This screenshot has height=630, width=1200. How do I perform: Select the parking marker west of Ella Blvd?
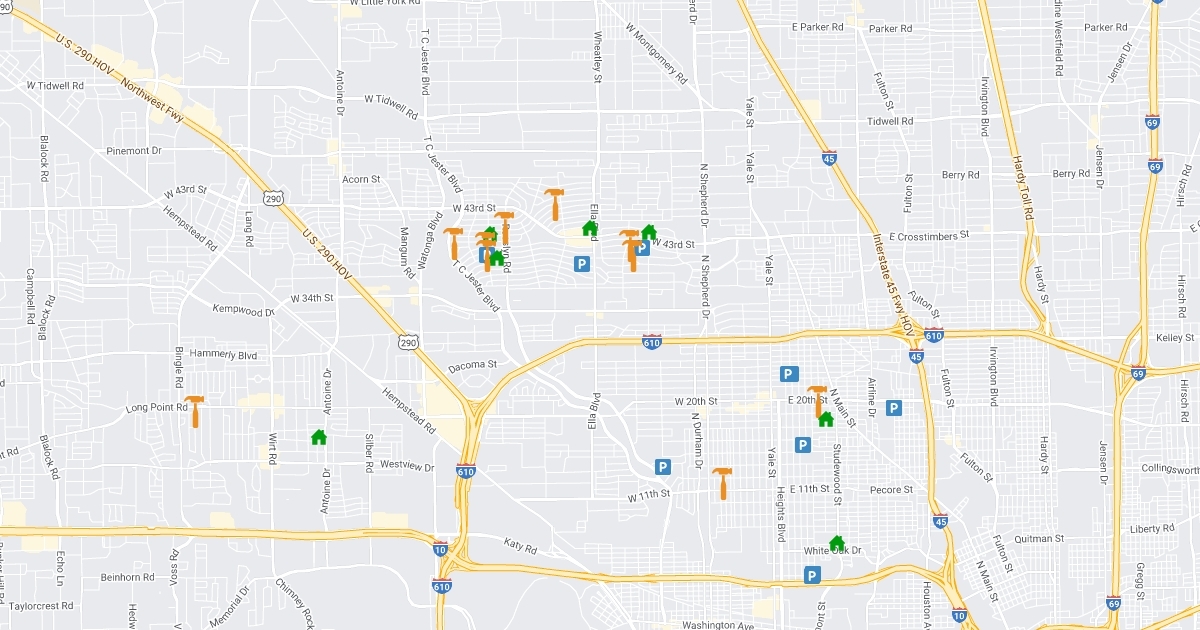[x=580, y=264]
